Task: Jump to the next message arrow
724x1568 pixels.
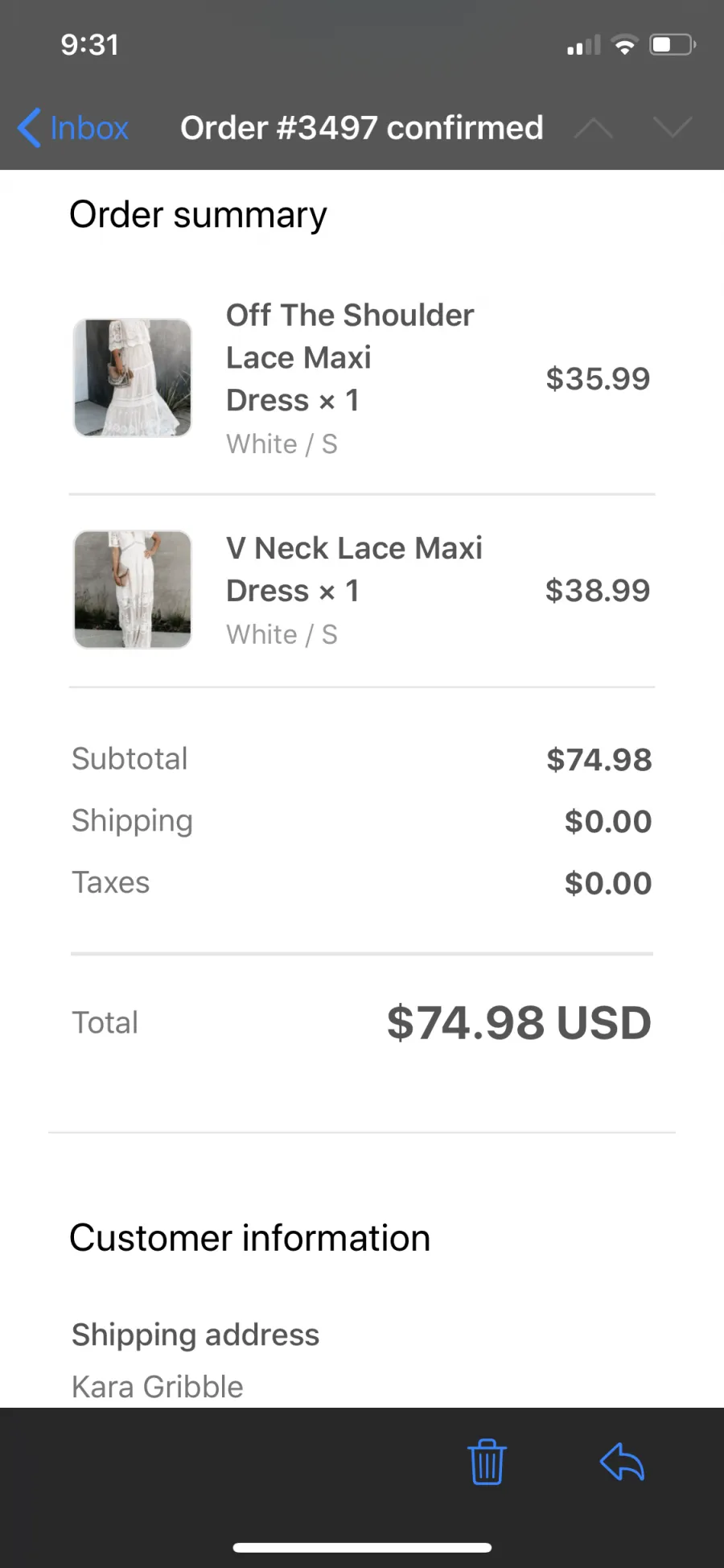Action: (673, 127)
